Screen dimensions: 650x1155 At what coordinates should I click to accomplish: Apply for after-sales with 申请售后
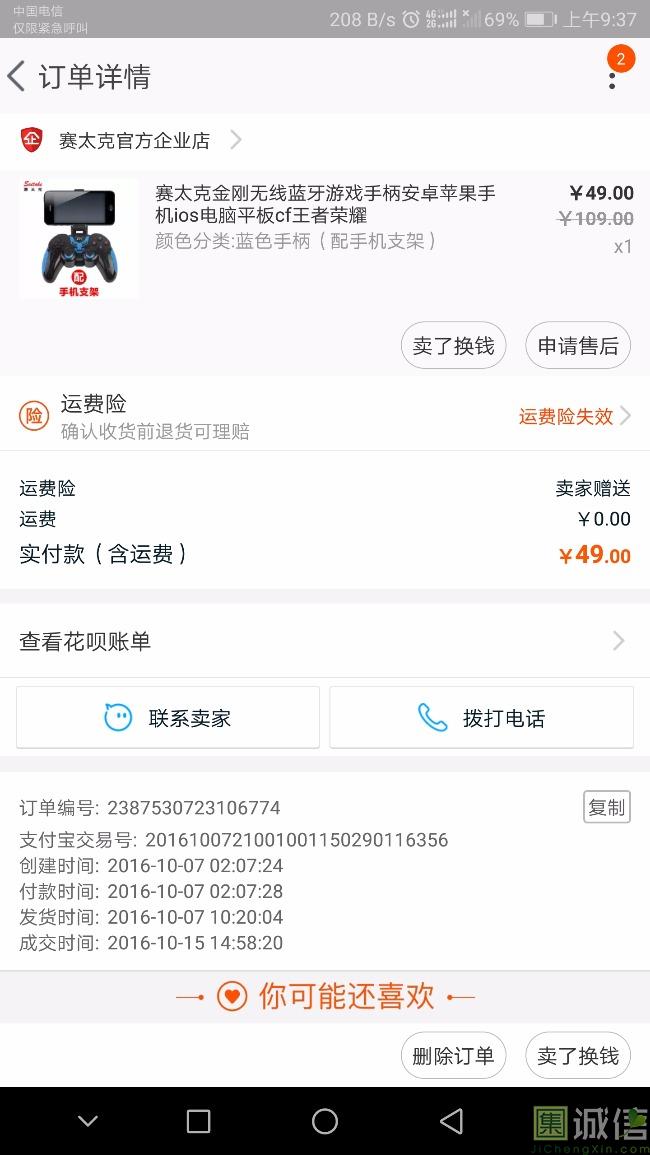[x=578, y=346]
